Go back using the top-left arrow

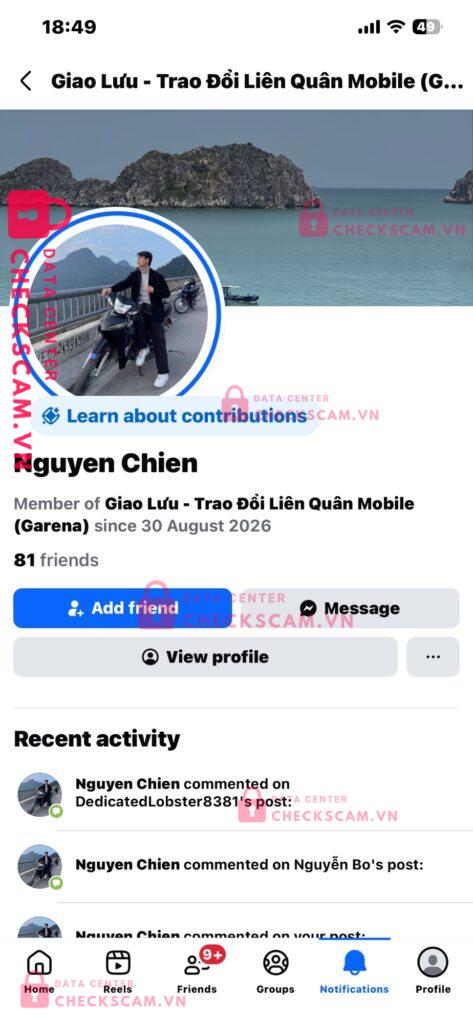25,81
